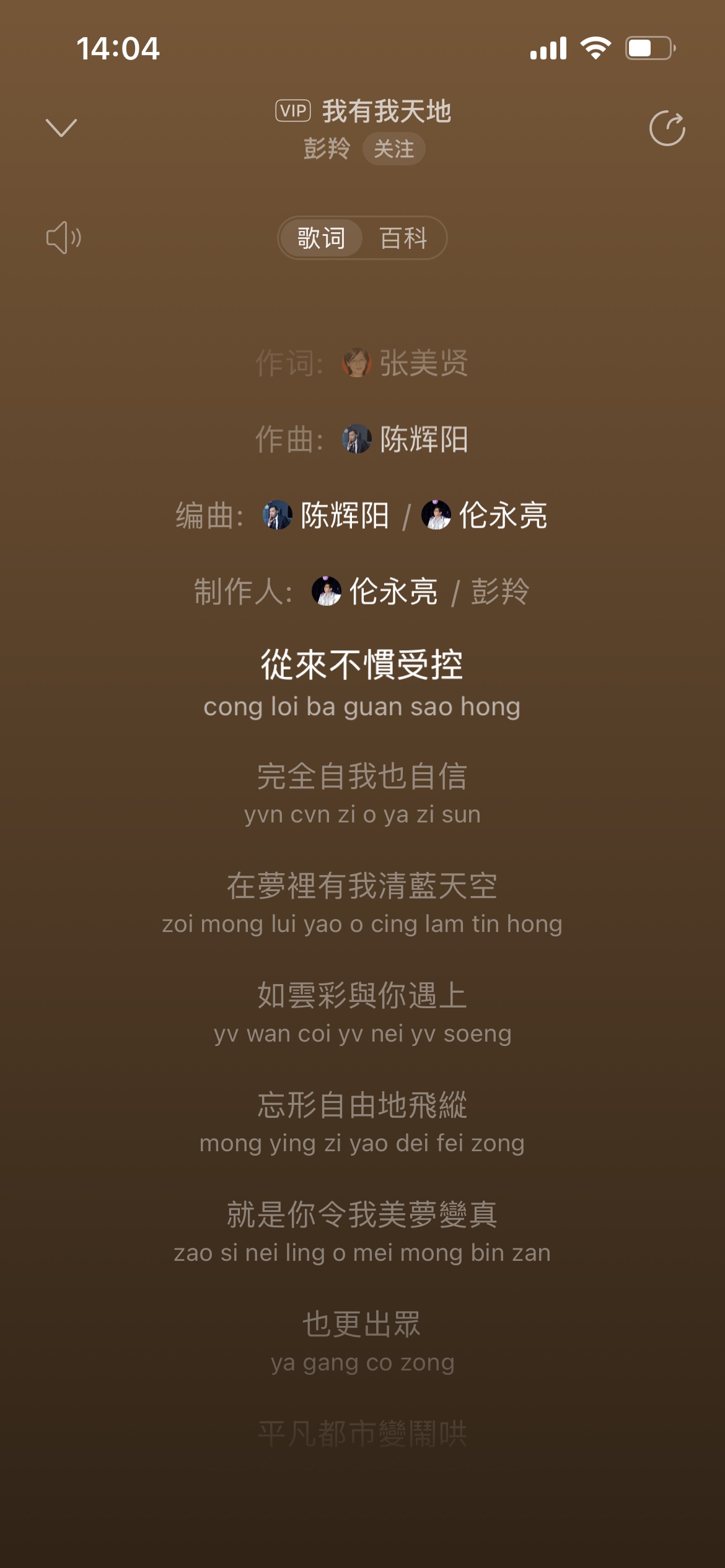Screen dimensions: 725x1568
Task: Follow artist 彭羚 with the 关注 button
Action: [393, 149]
